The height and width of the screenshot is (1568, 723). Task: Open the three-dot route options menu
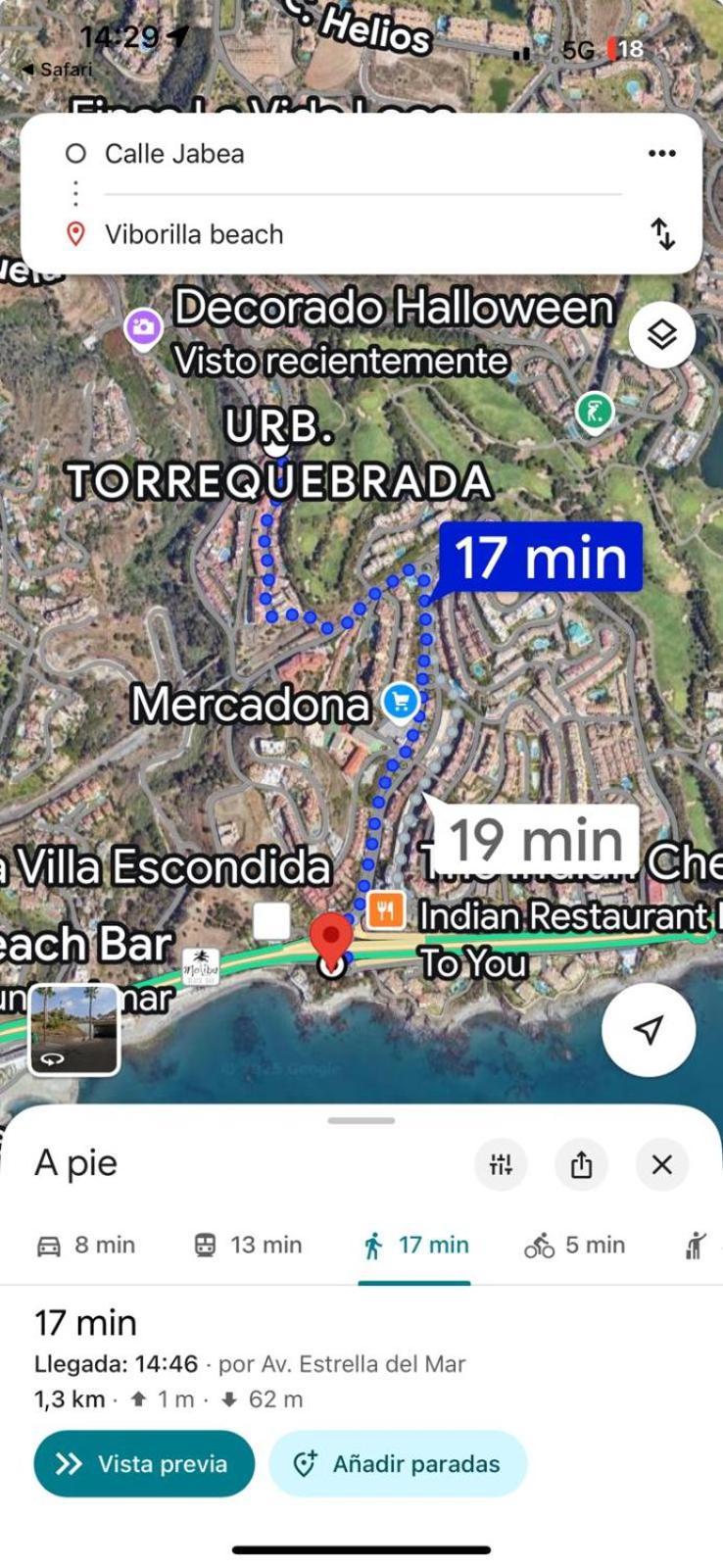(x=661, y=153)
